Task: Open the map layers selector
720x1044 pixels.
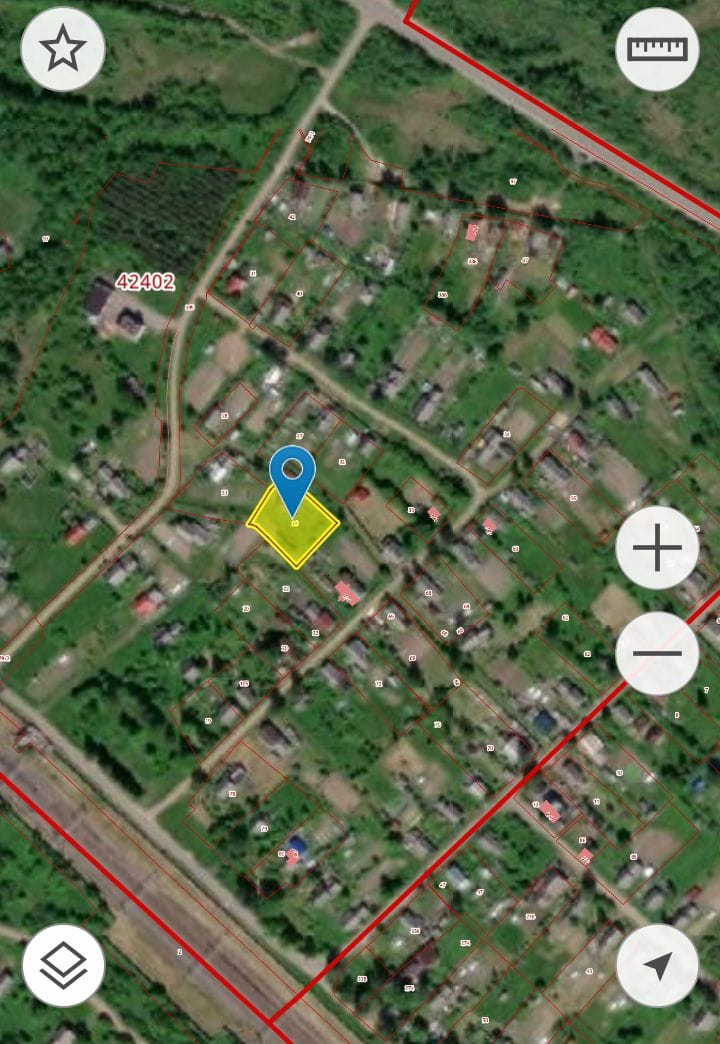Action: tap(63, 965)
